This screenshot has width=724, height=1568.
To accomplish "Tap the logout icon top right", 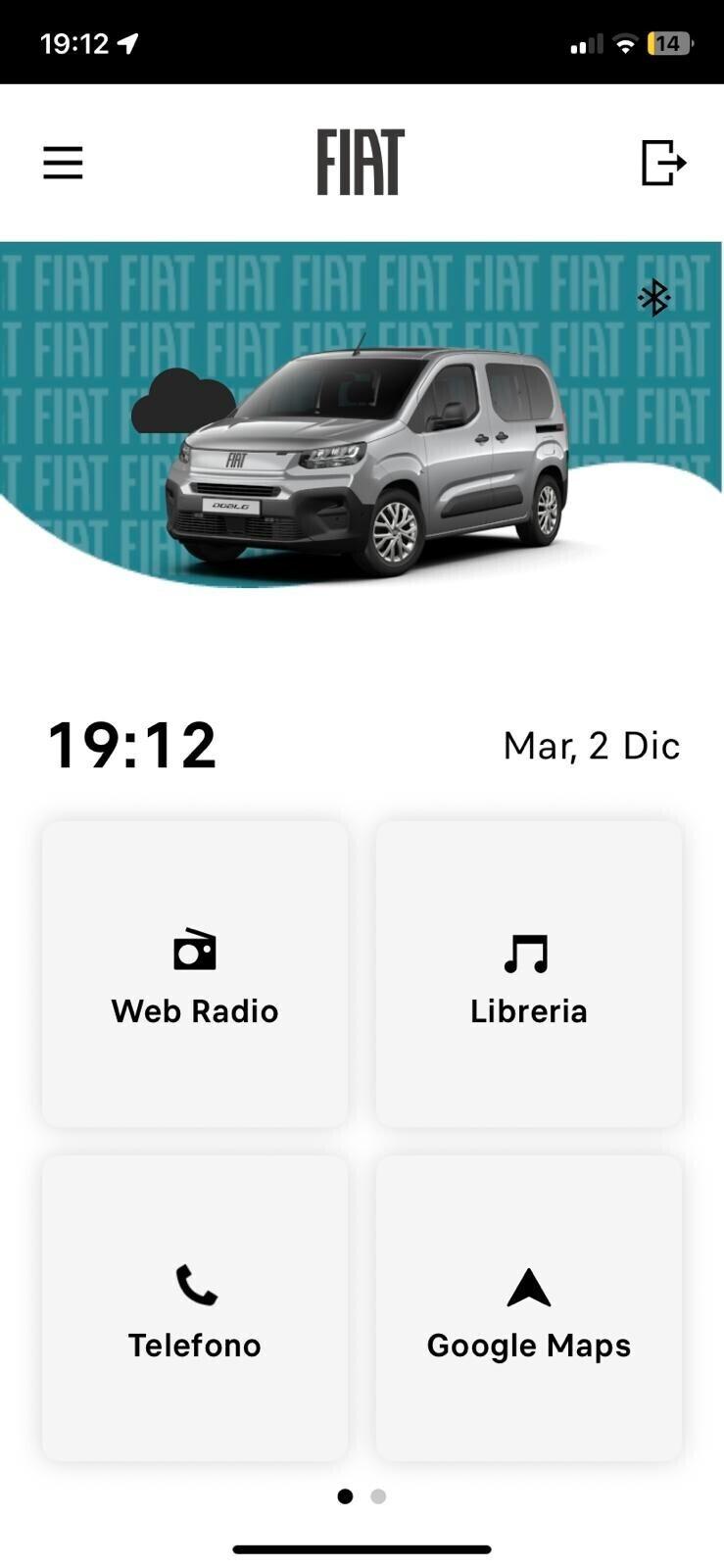I will [663, 161].
